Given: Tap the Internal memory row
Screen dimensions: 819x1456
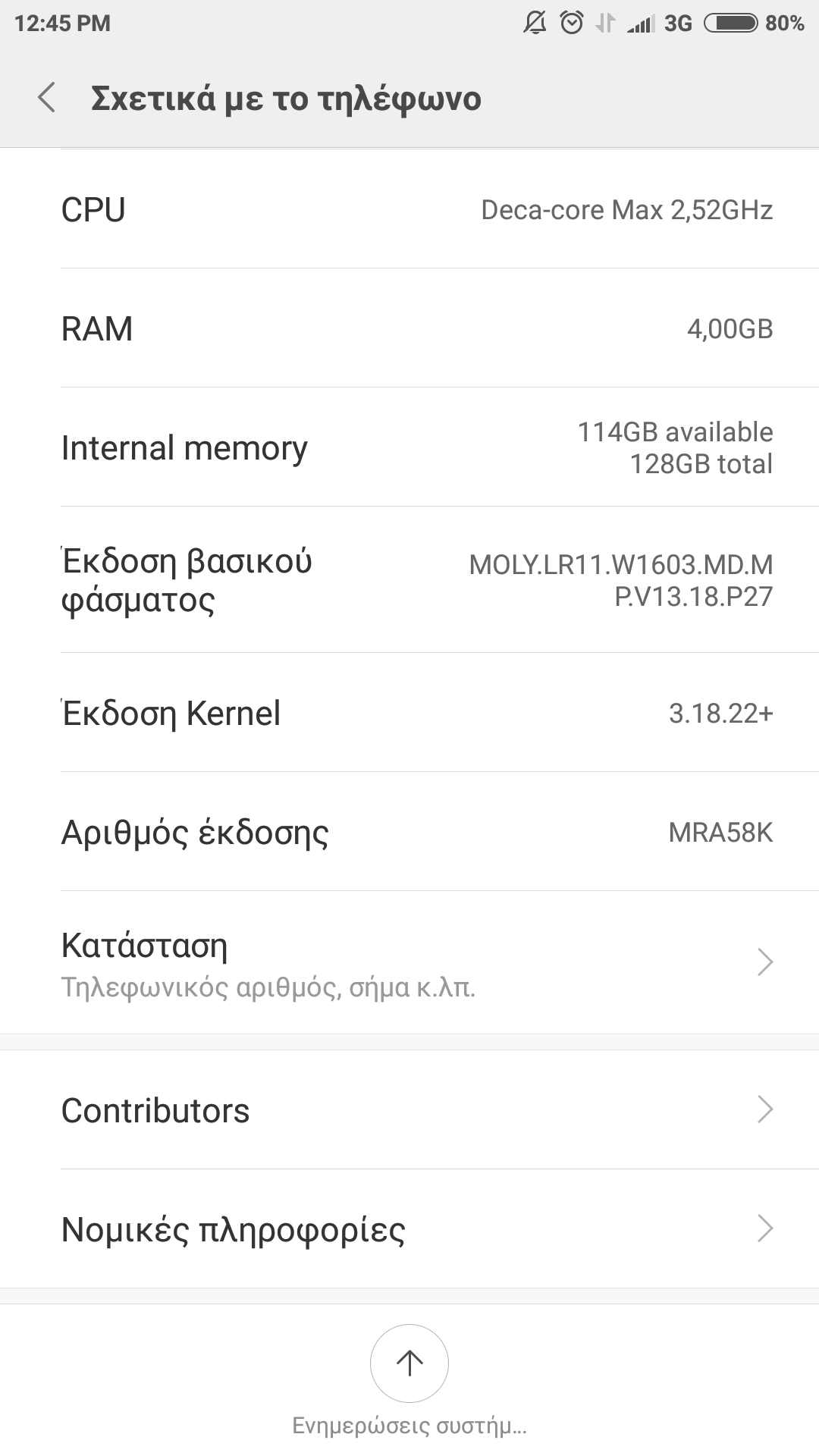Looking at the screenshot, I should pyautogui.click(x=409, y=447).
